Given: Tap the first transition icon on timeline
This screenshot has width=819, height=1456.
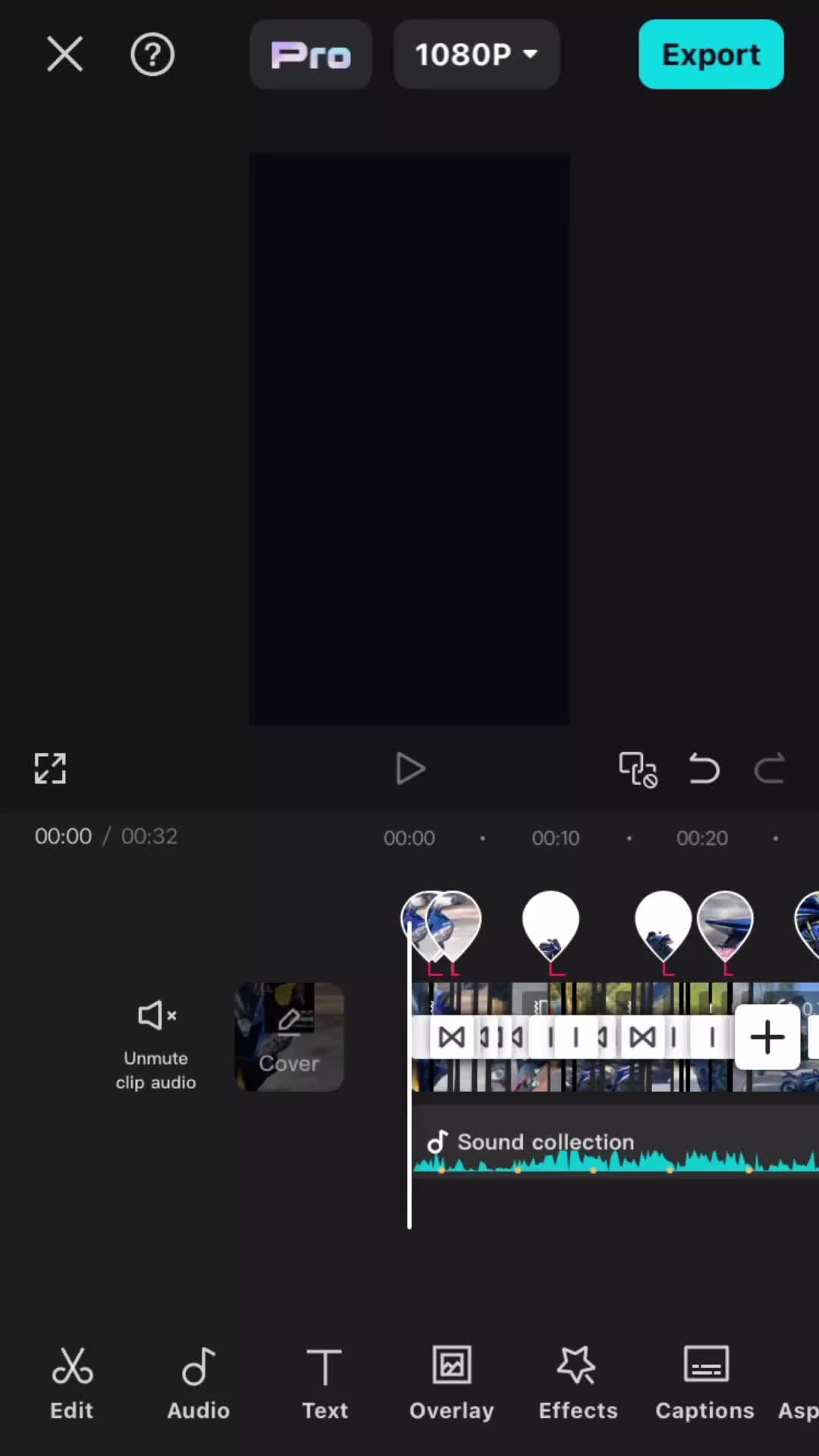Looking at the screenshot, I should (452, 1037).
